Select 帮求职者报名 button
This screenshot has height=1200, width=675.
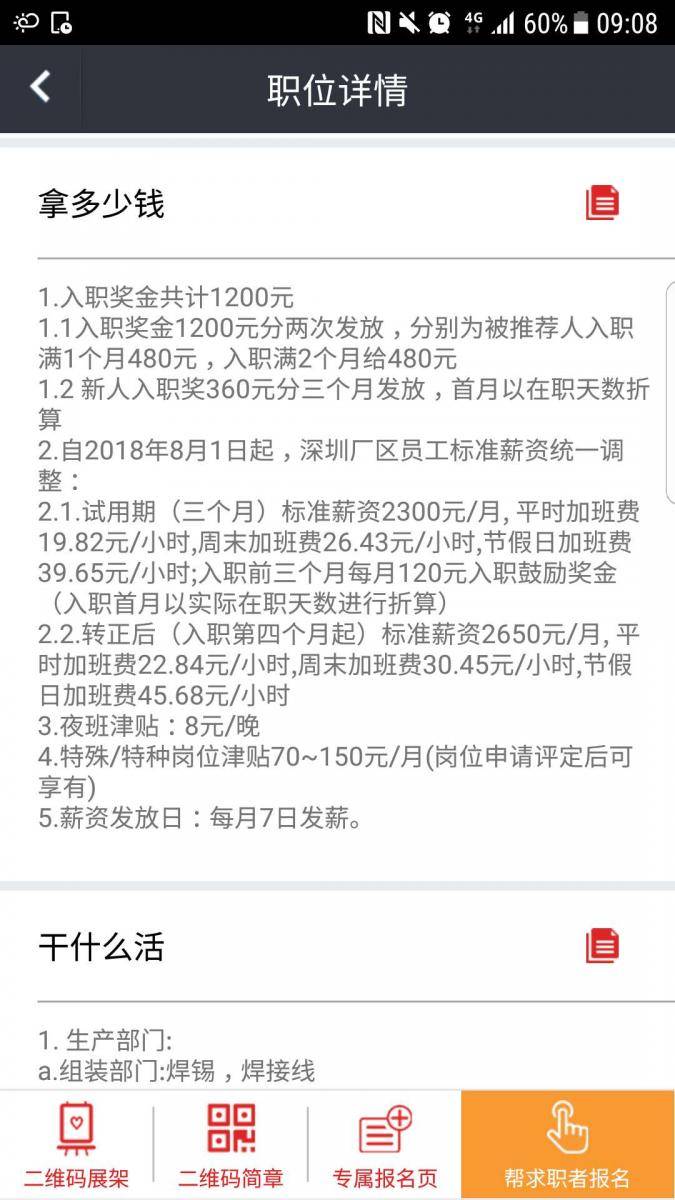[568, 1145]
